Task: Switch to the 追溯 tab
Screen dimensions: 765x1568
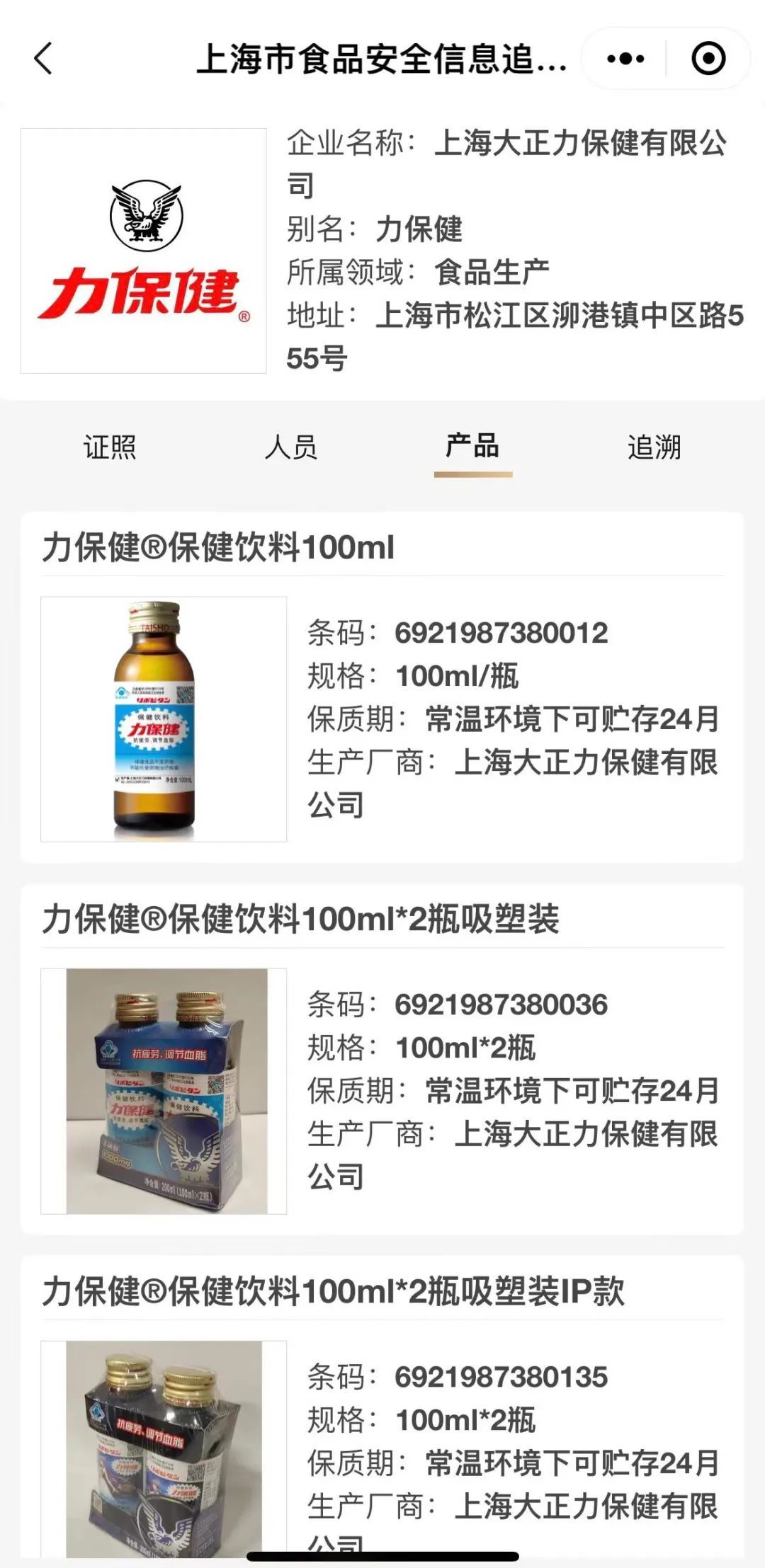Action: coord(654,447)
